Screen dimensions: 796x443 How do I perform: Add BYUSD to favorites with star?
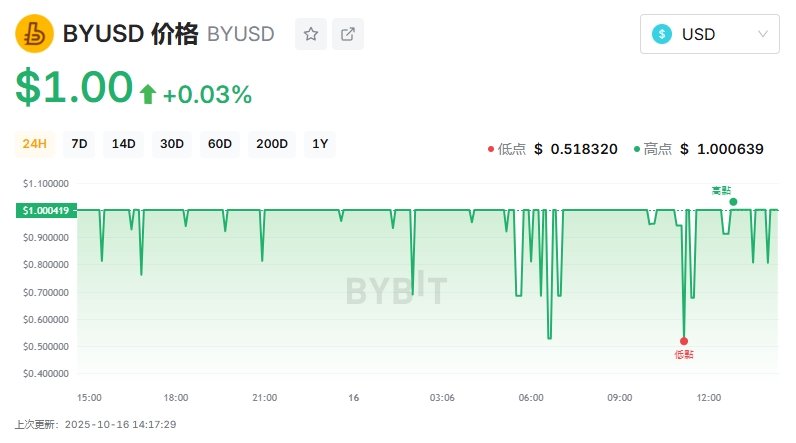click(311, 34)
